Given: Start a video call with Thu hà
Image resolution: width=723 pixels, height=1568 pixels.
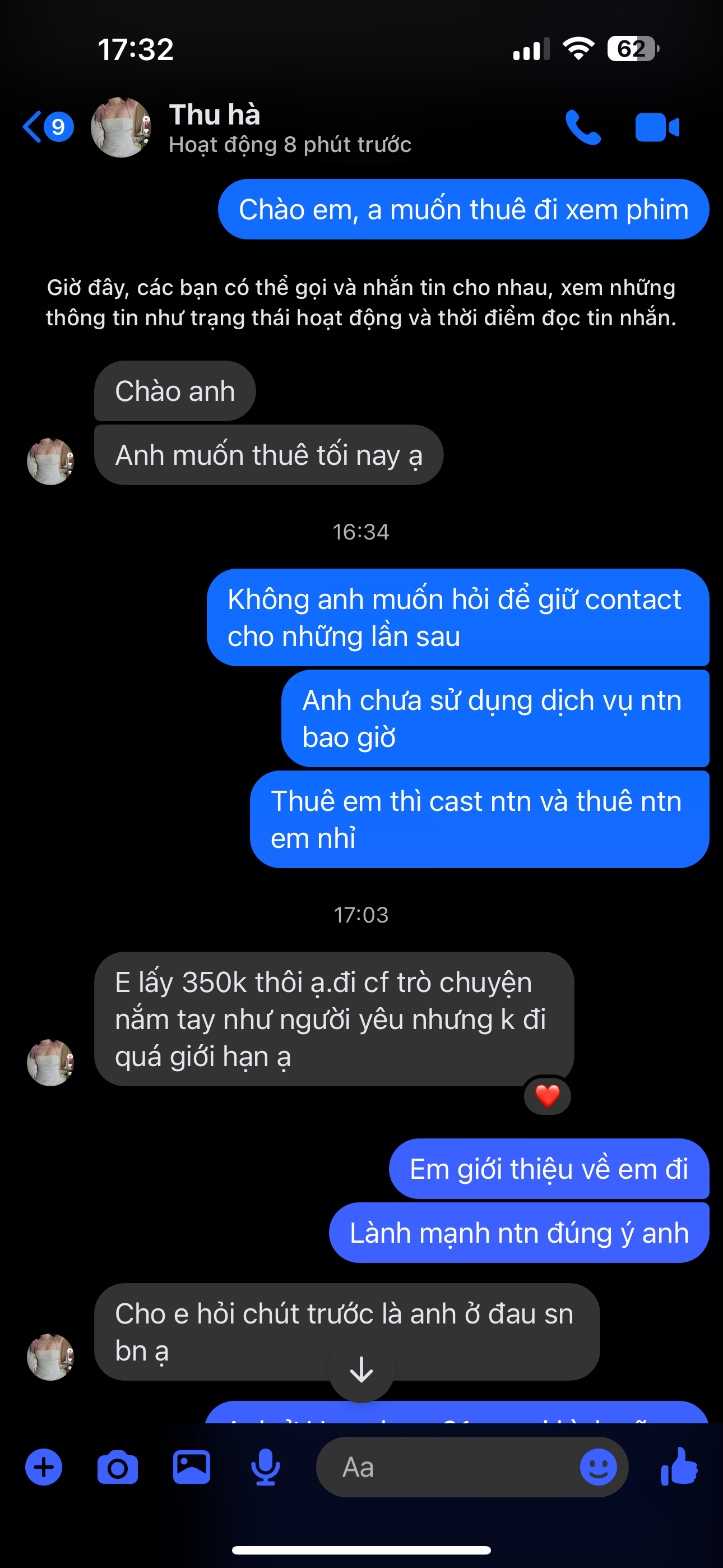Looking at the screenshot, I should click(657, 127).
